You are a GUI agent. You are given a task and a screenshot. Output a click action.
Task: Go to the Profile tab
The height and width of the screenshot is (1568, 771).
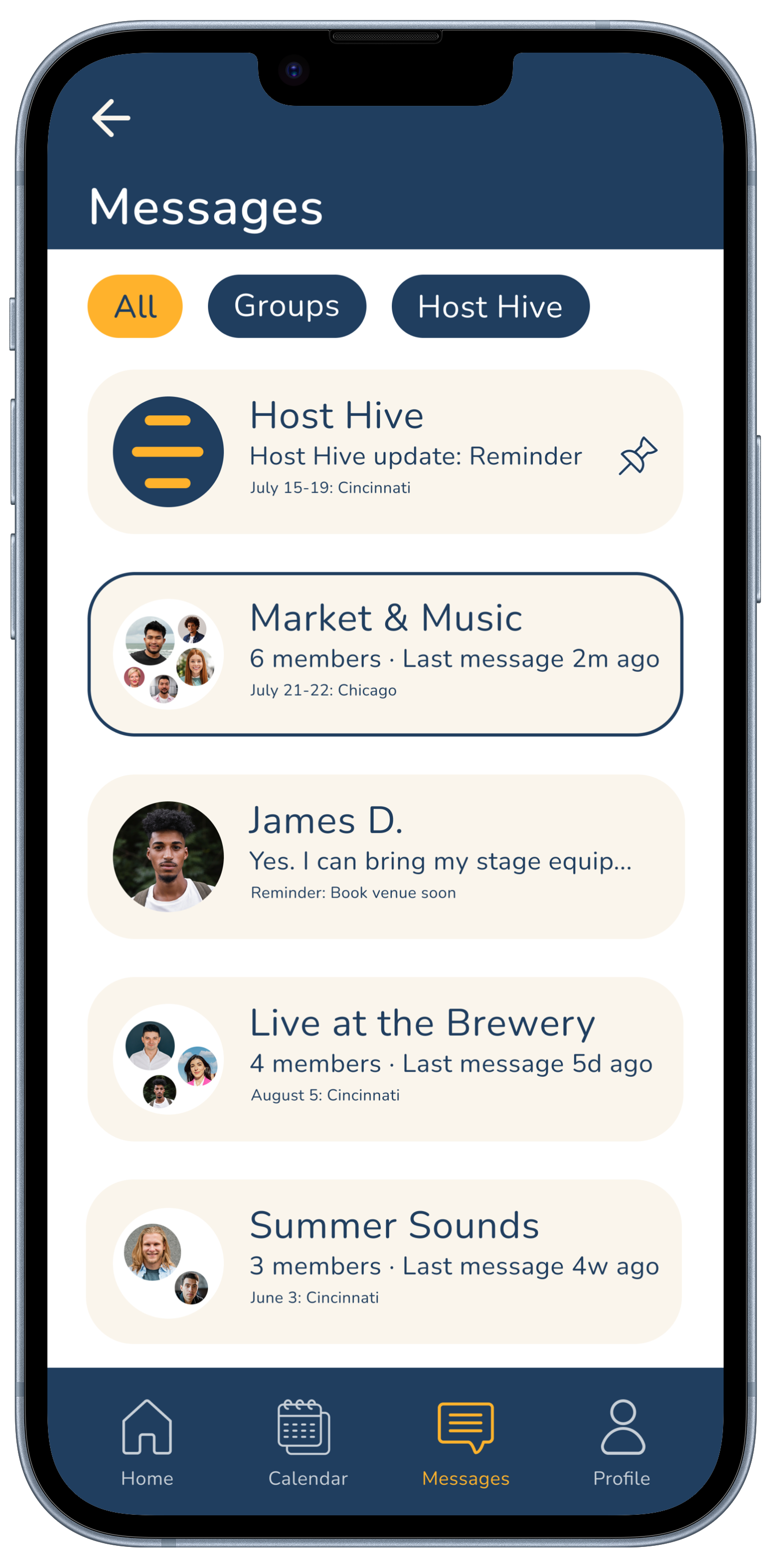pyautogui.click(x=622, y=1443)
